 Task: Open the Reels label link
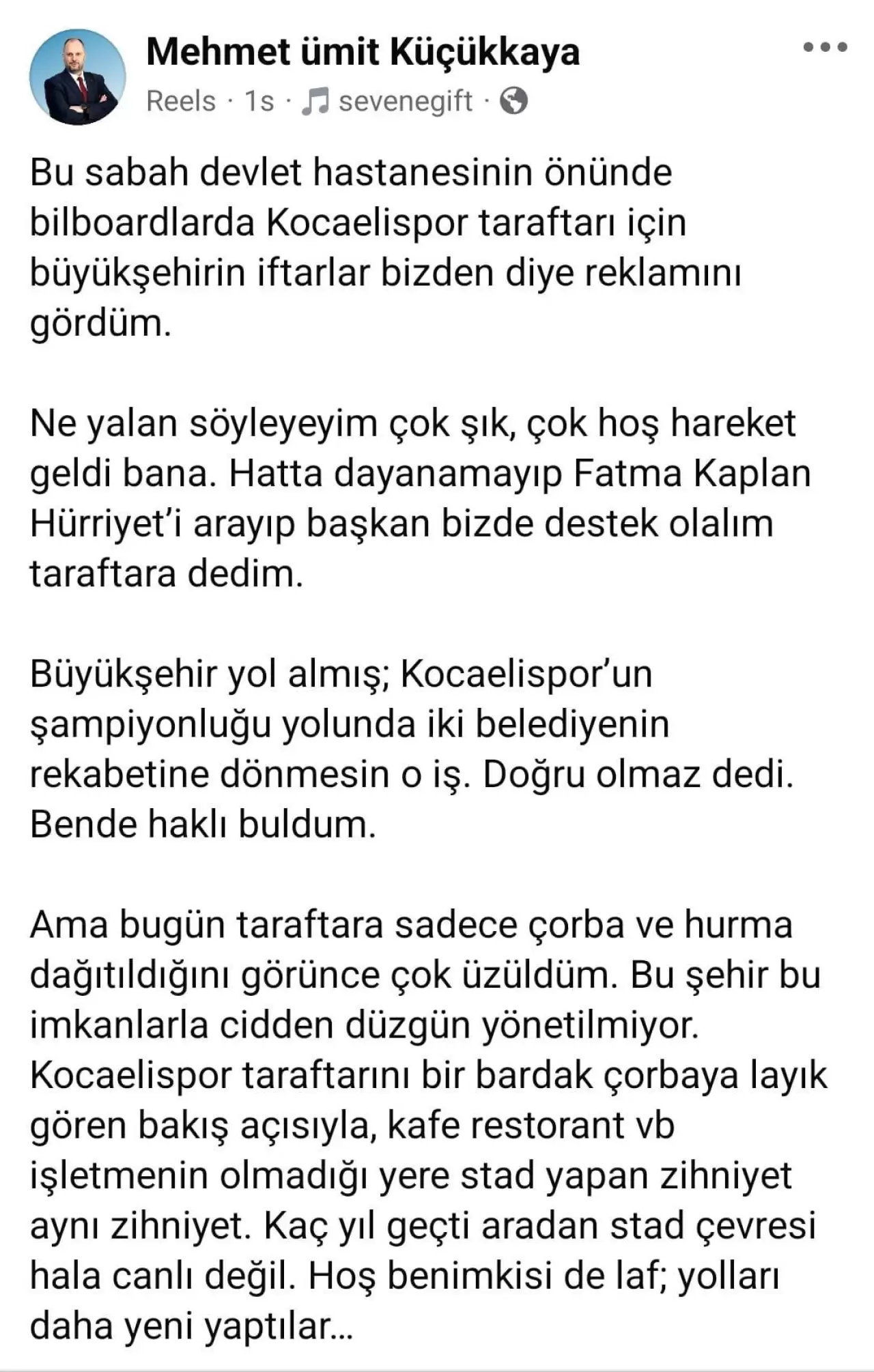click(181, 102)
